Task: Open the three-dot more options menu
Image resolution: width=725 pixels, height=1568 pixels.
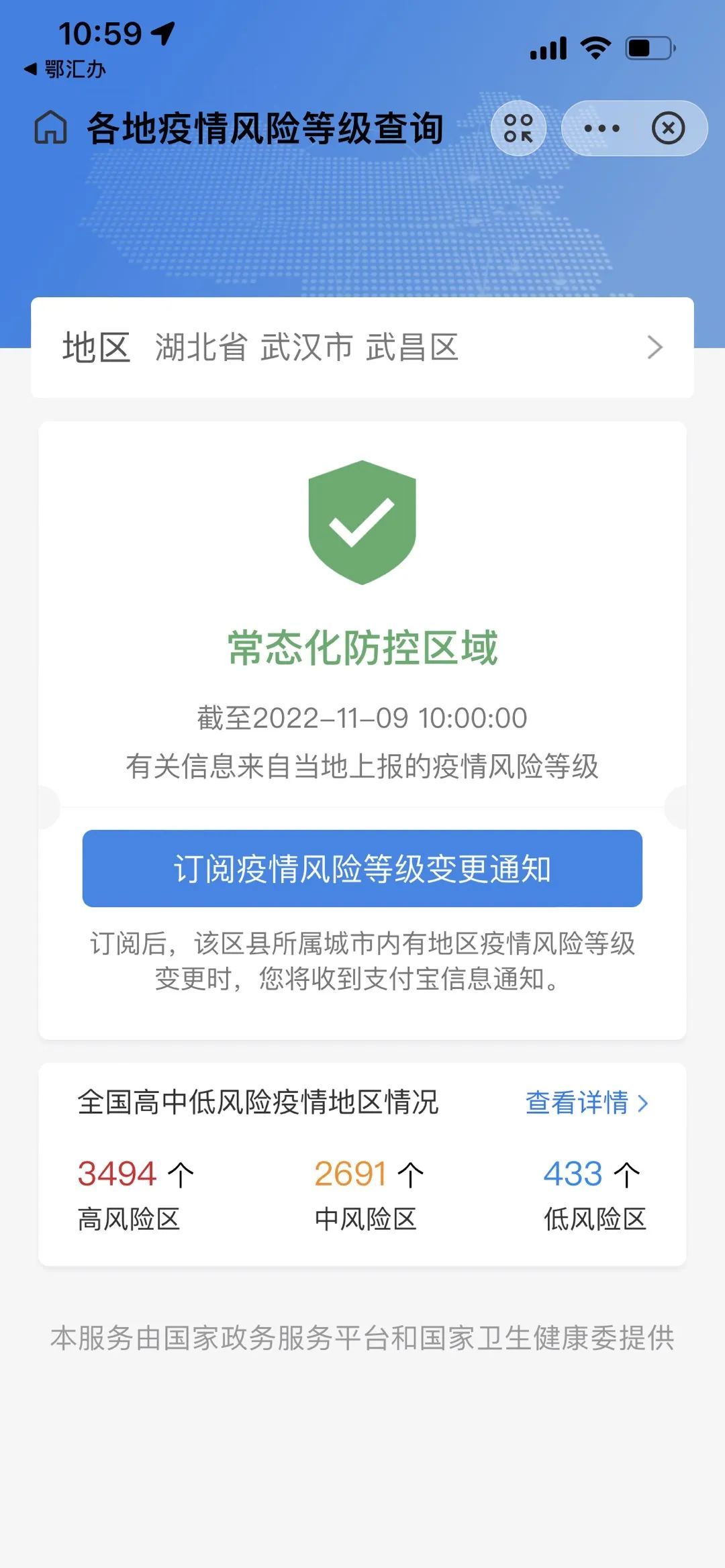Action: pos(601,128)
